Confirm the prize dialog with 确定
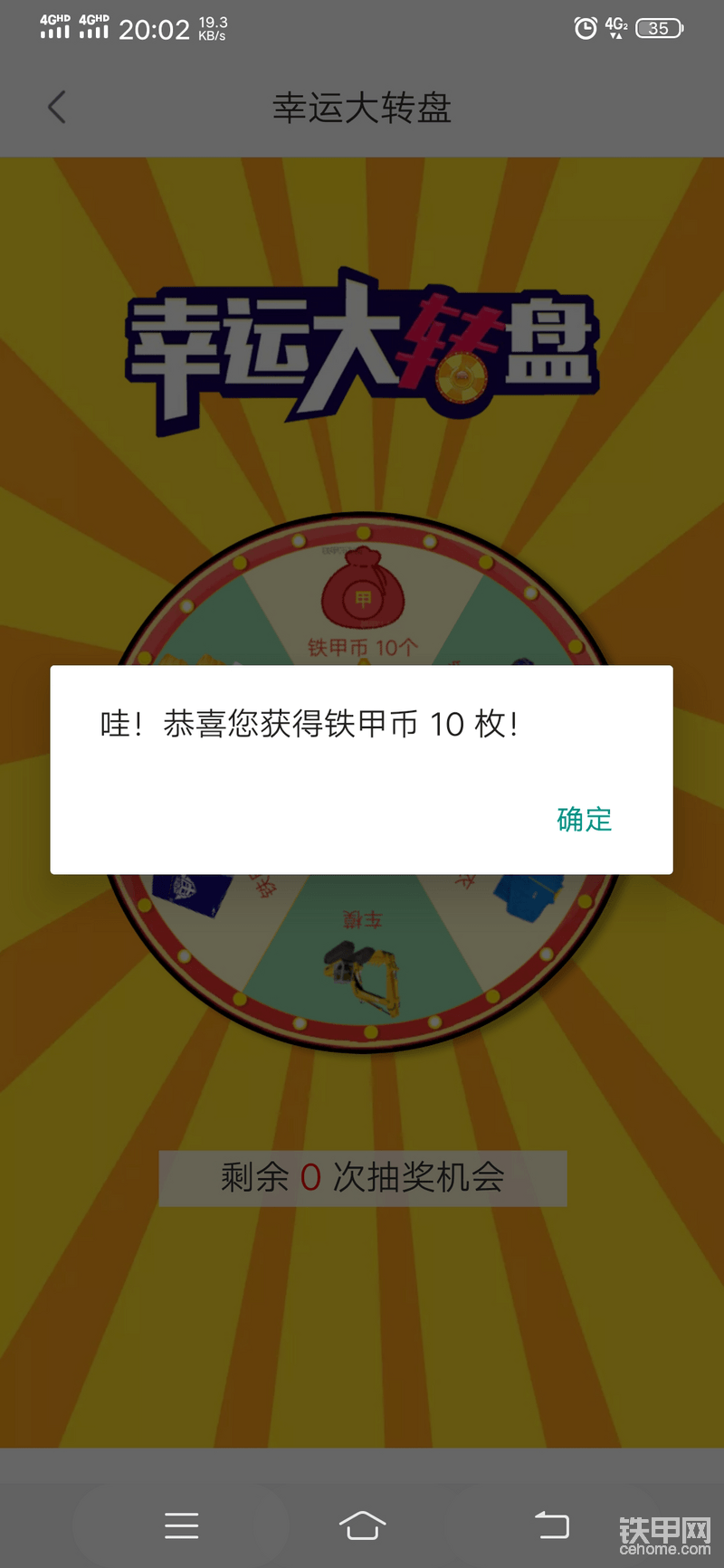724x1568 pixels. pyautogui.click(x=584, y=819)
